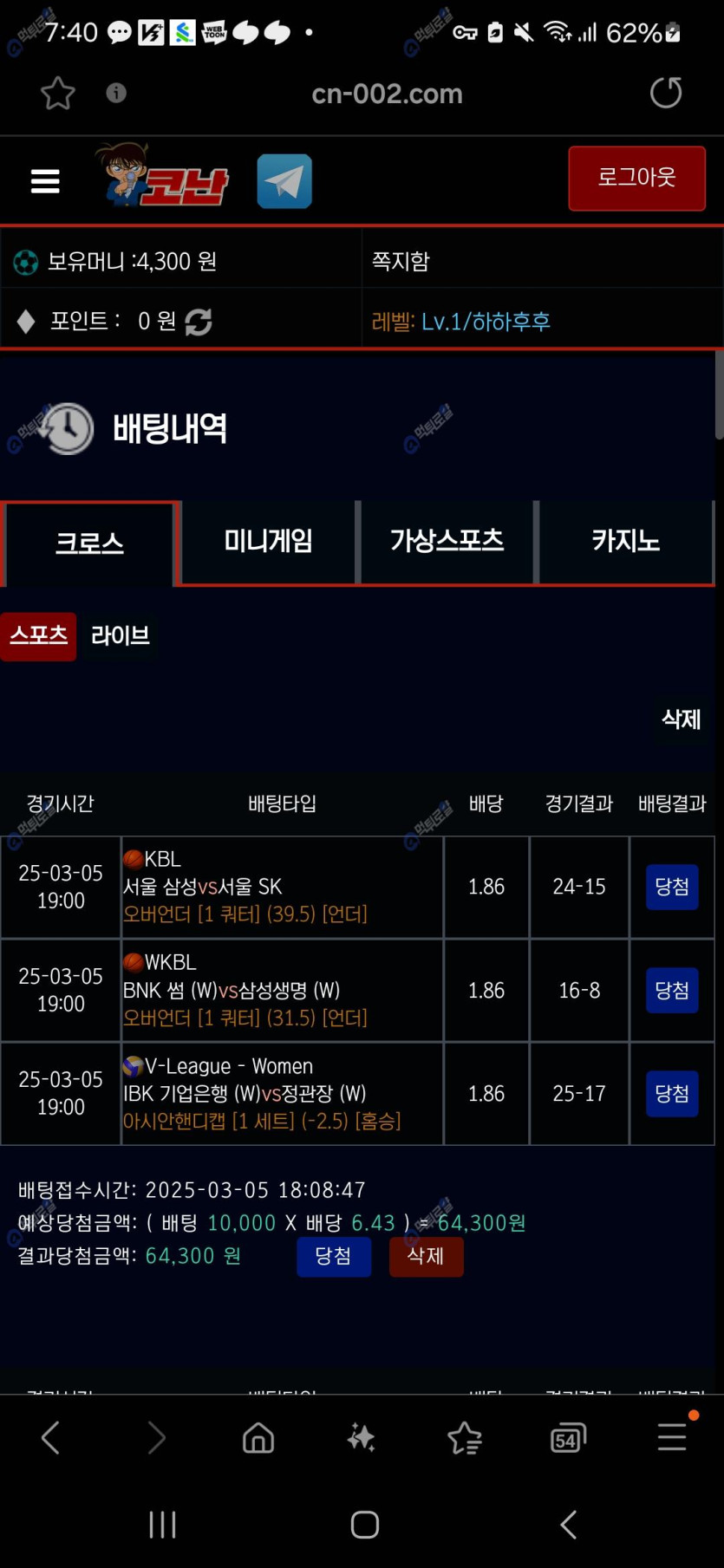This screenshot has width=724, height=1568.
Task: Refresh the 포인트 balance
Action: 199,322
